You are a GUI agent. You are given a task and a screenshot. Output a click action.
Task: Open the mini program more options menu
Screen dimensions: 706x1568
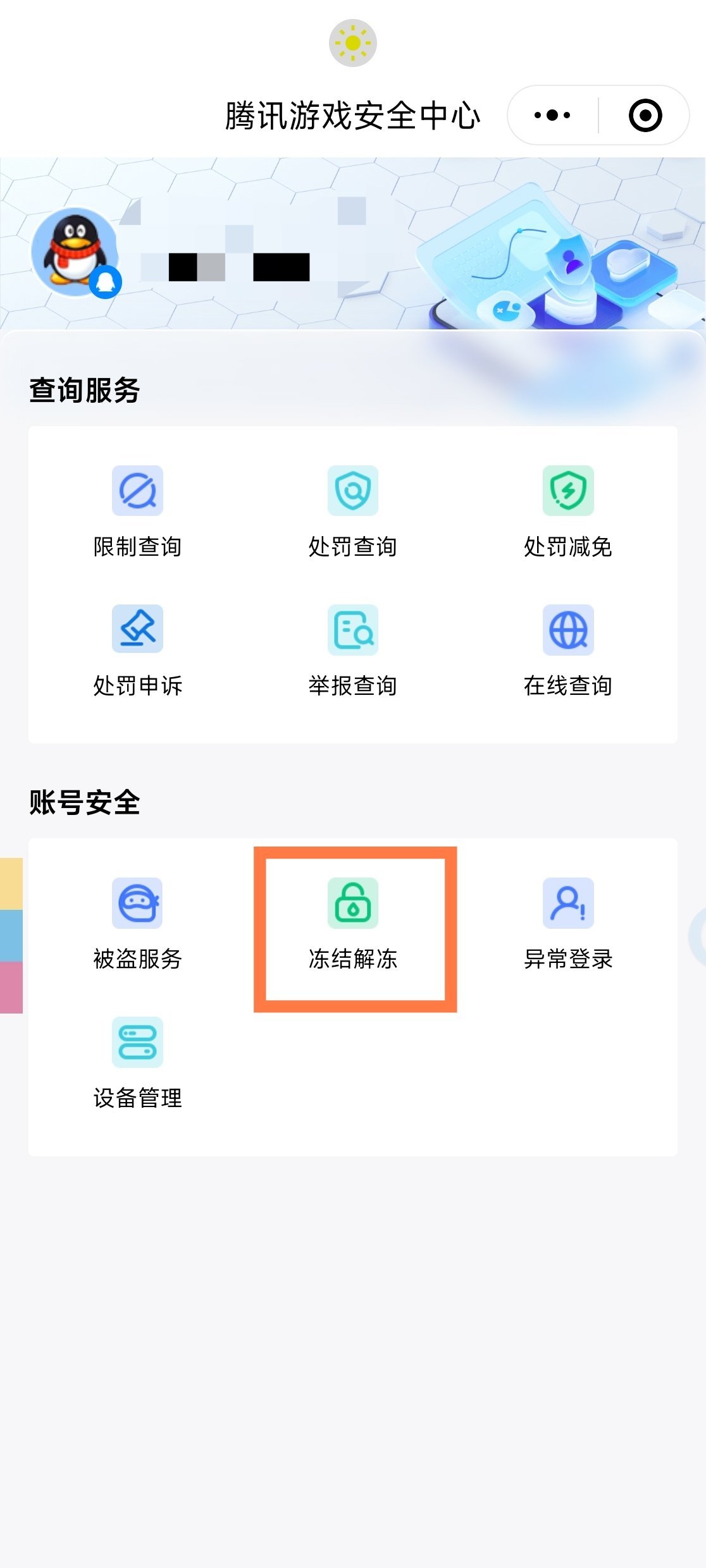coord(552,115)
